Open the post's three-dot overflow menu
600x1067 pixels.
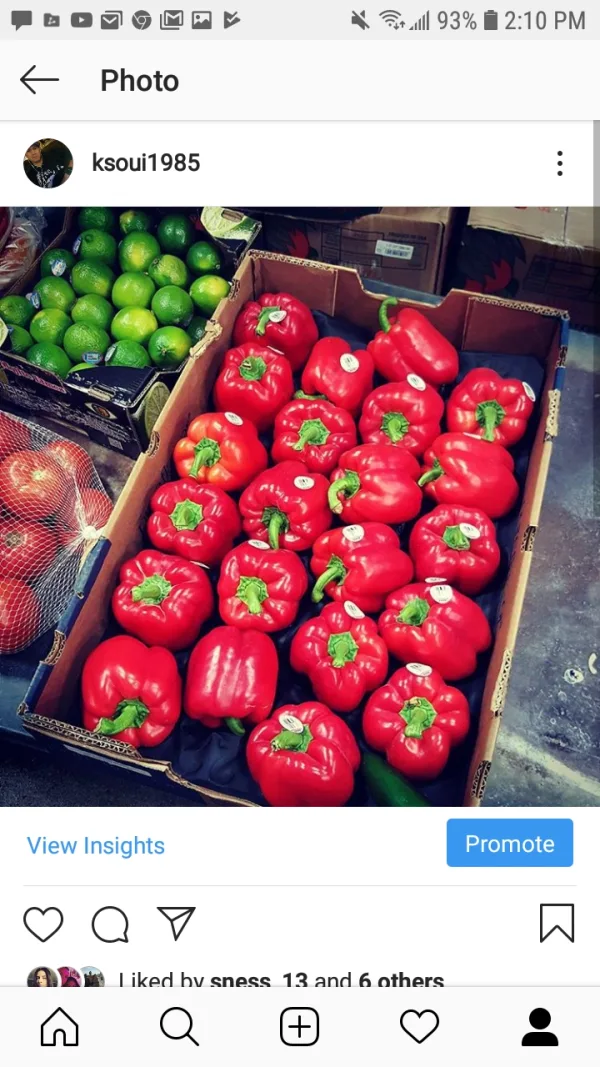pos(559,163)
